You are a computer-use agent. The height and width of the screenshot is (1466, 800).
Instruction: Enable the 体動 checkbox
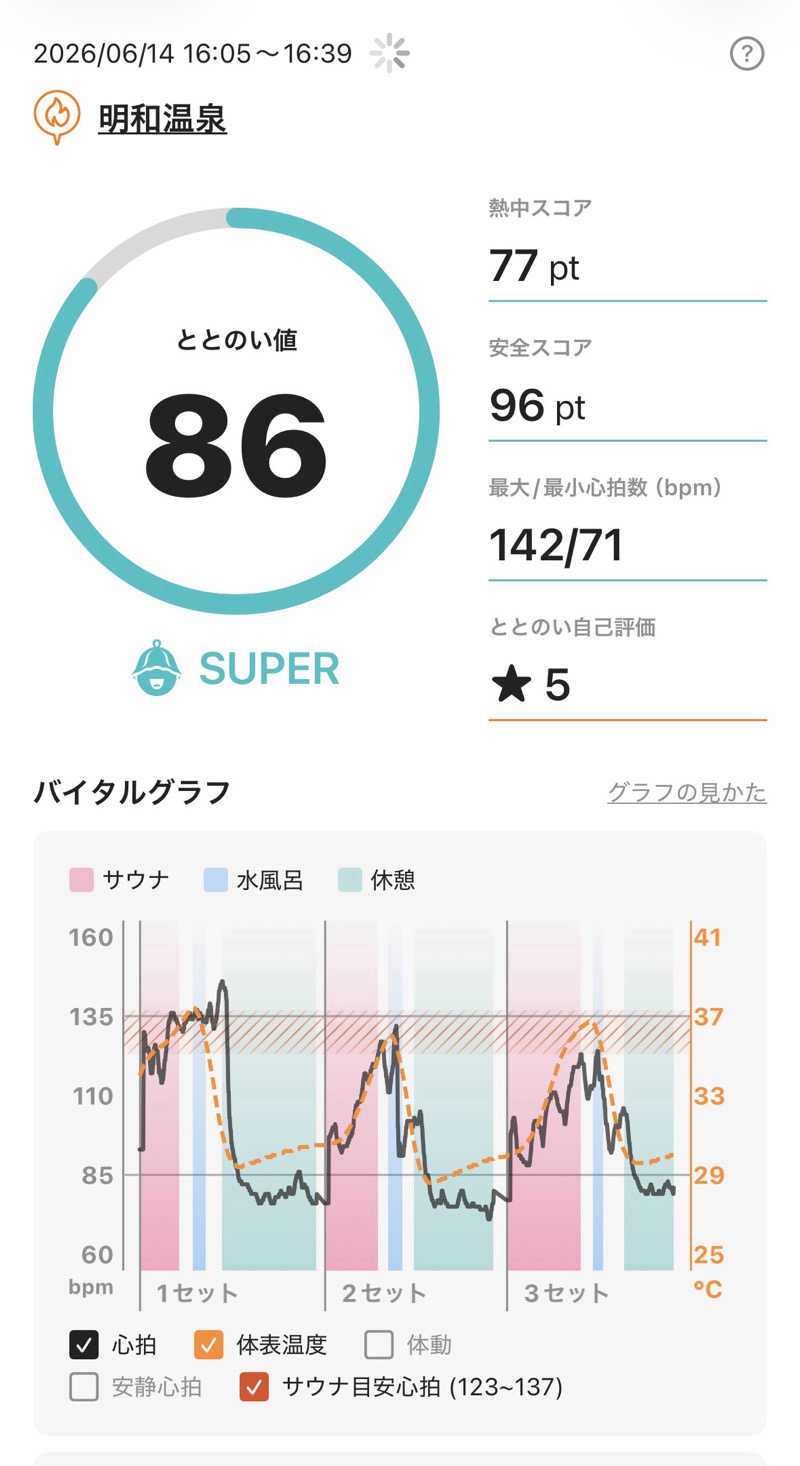379,1345
